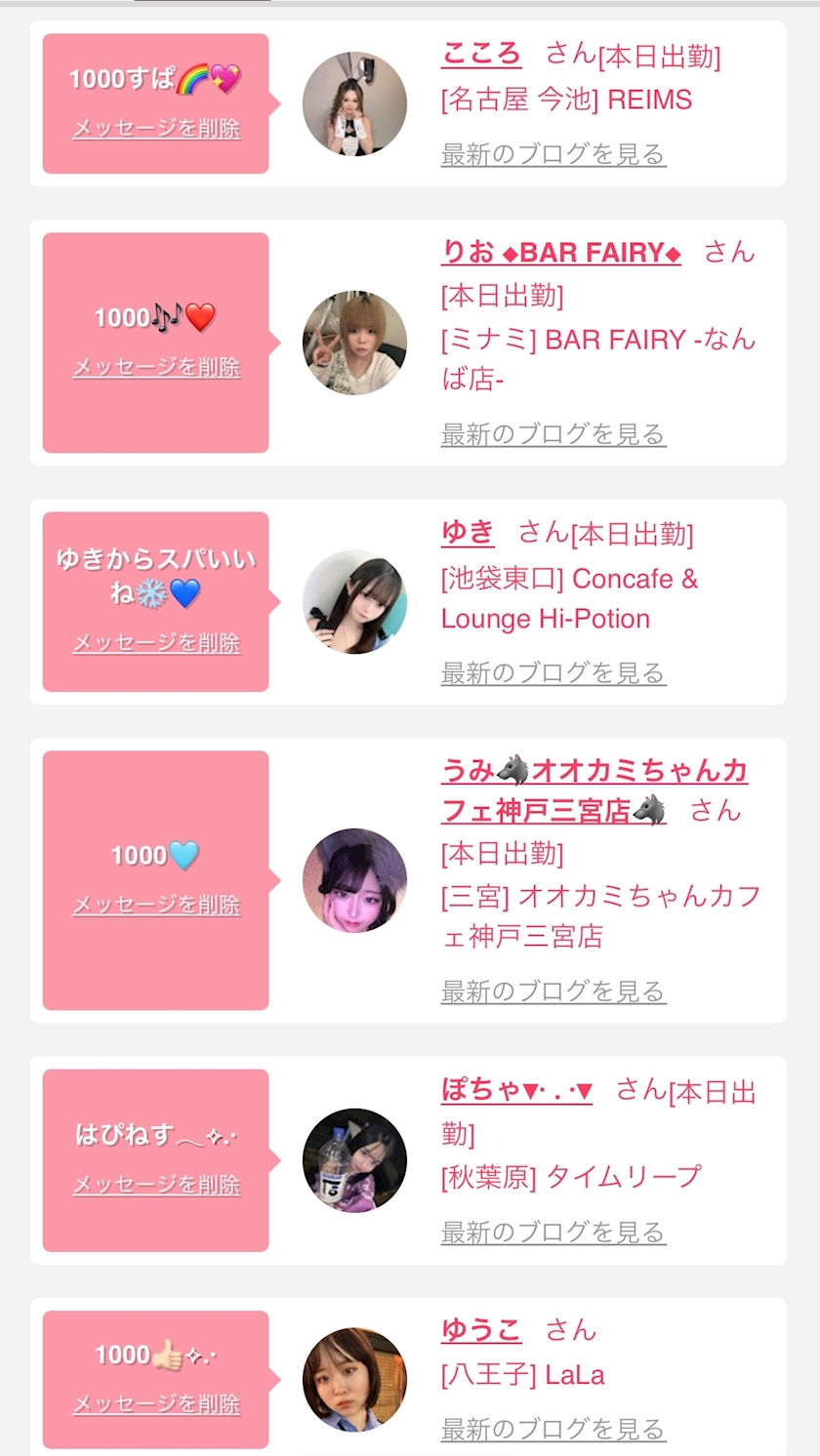Tap ゆき's profile photo
This screenshot has width=820, height=1456.
click(354, 602)
